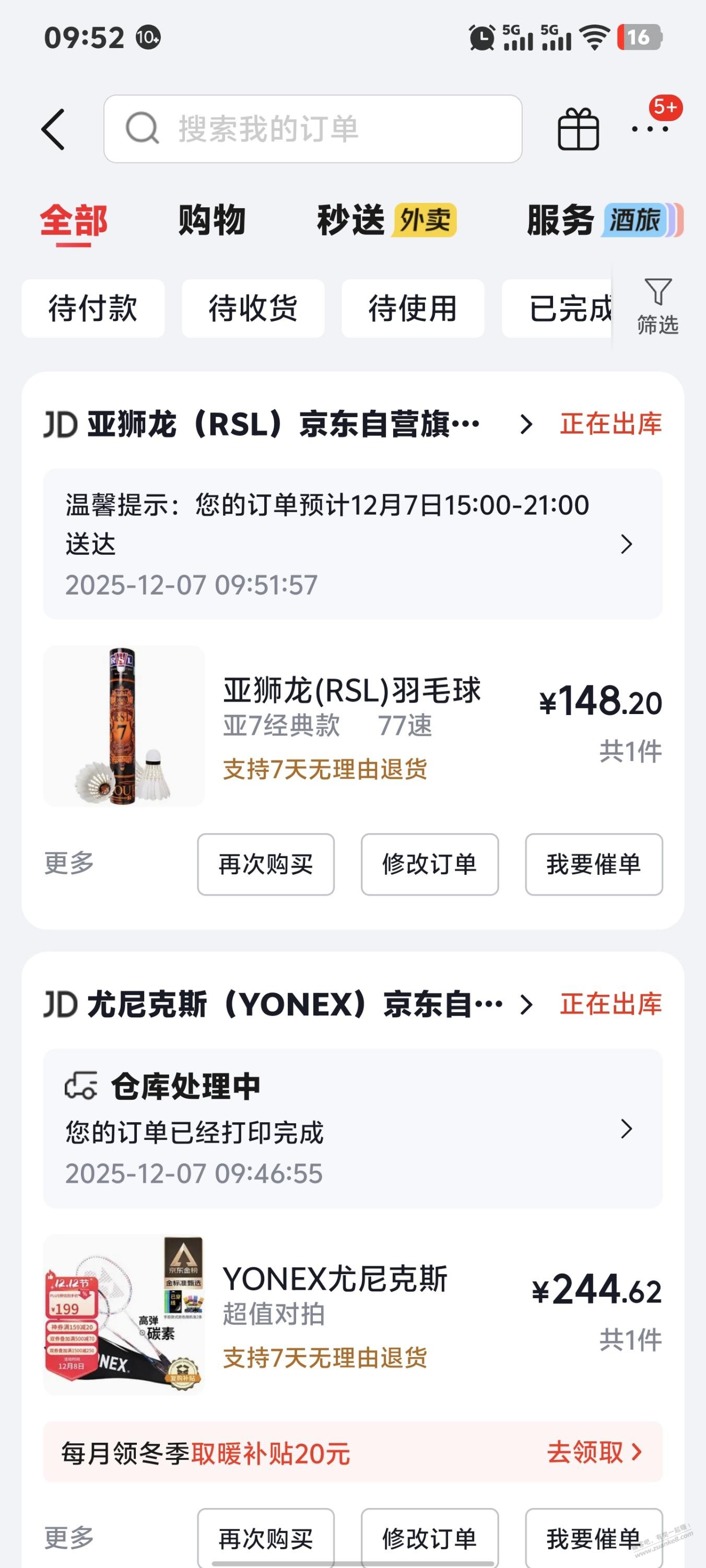Image resolution: width=706 pixels, height=1568 pixels.
Task: Switch to the 服务 tab
Action: point(603,220)
